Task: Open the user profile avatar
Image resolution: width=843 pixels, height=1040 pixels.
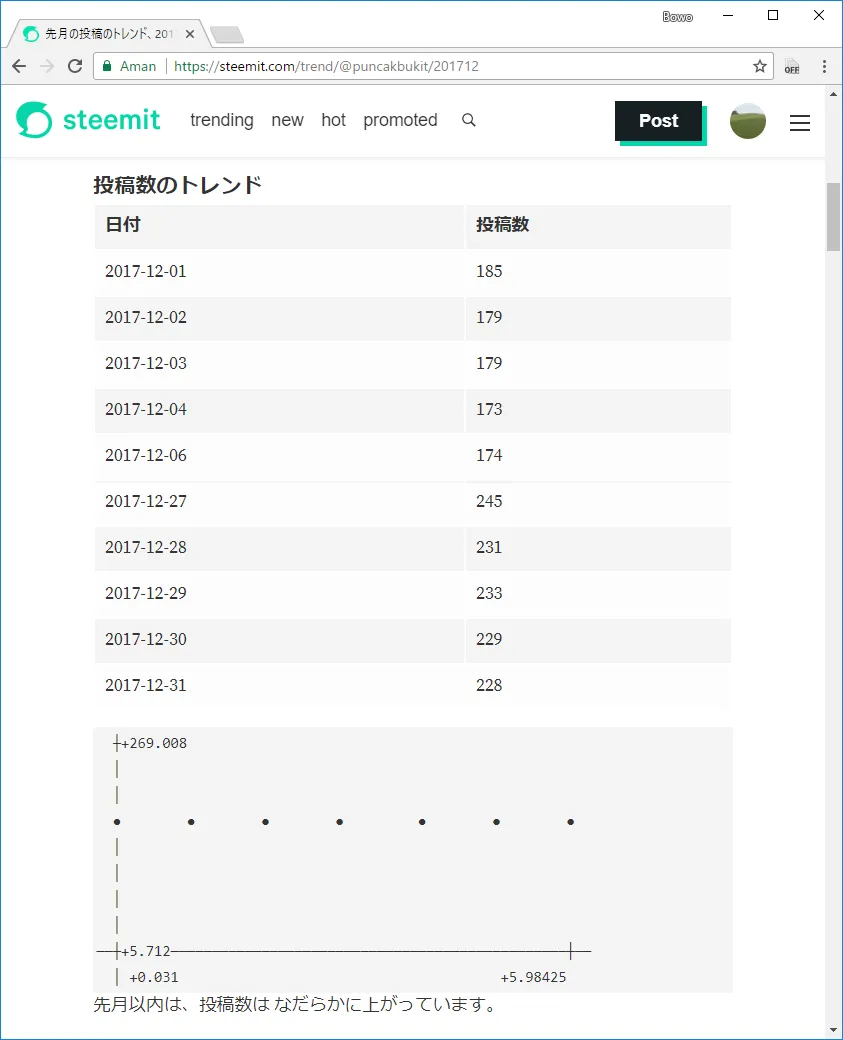Action: (x=748, y=121)
